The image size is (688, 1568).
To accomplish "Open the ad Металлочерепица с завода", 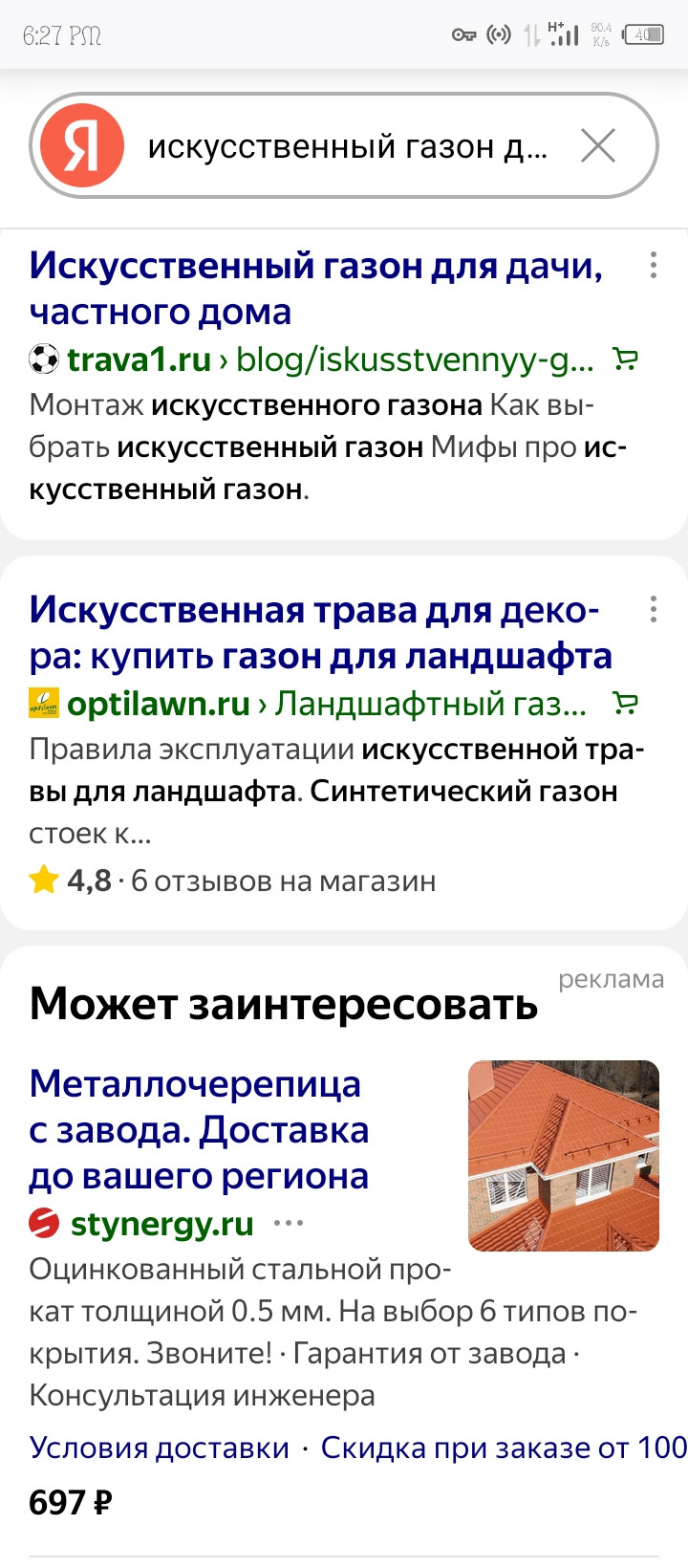I will [x=199, y=1129].
